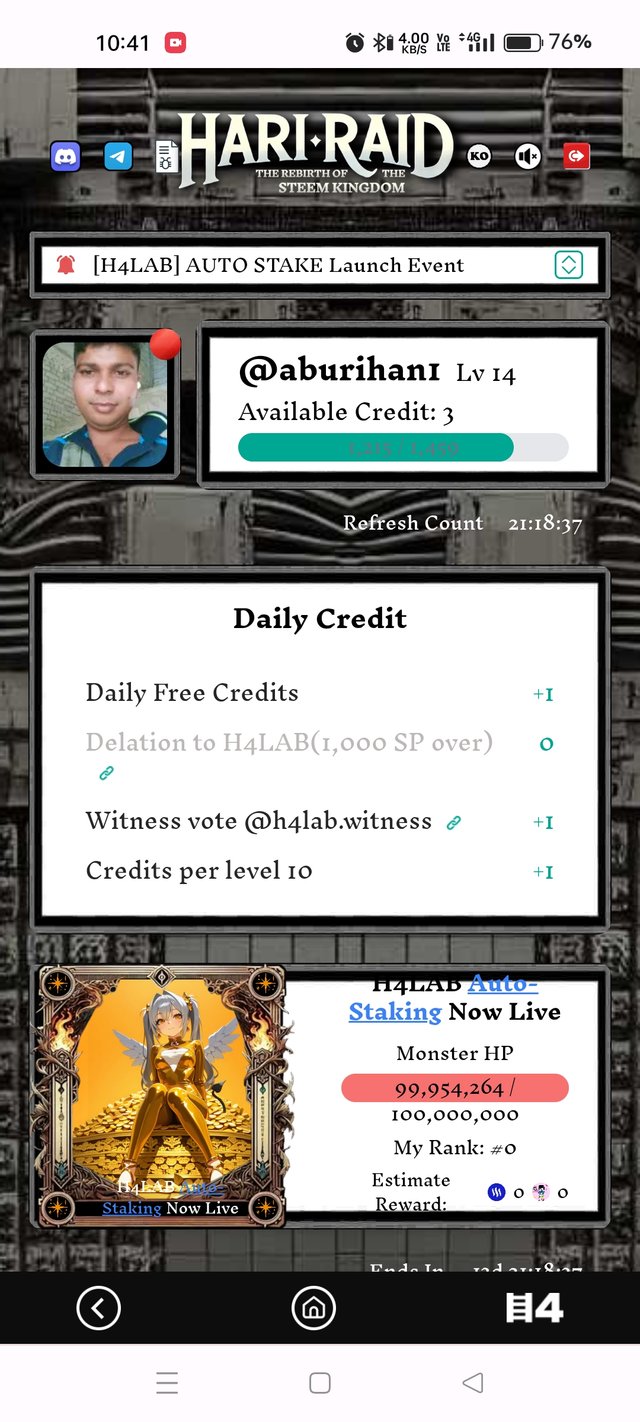Open system recent apps

pyautogui.click(x=167, y=1383)
